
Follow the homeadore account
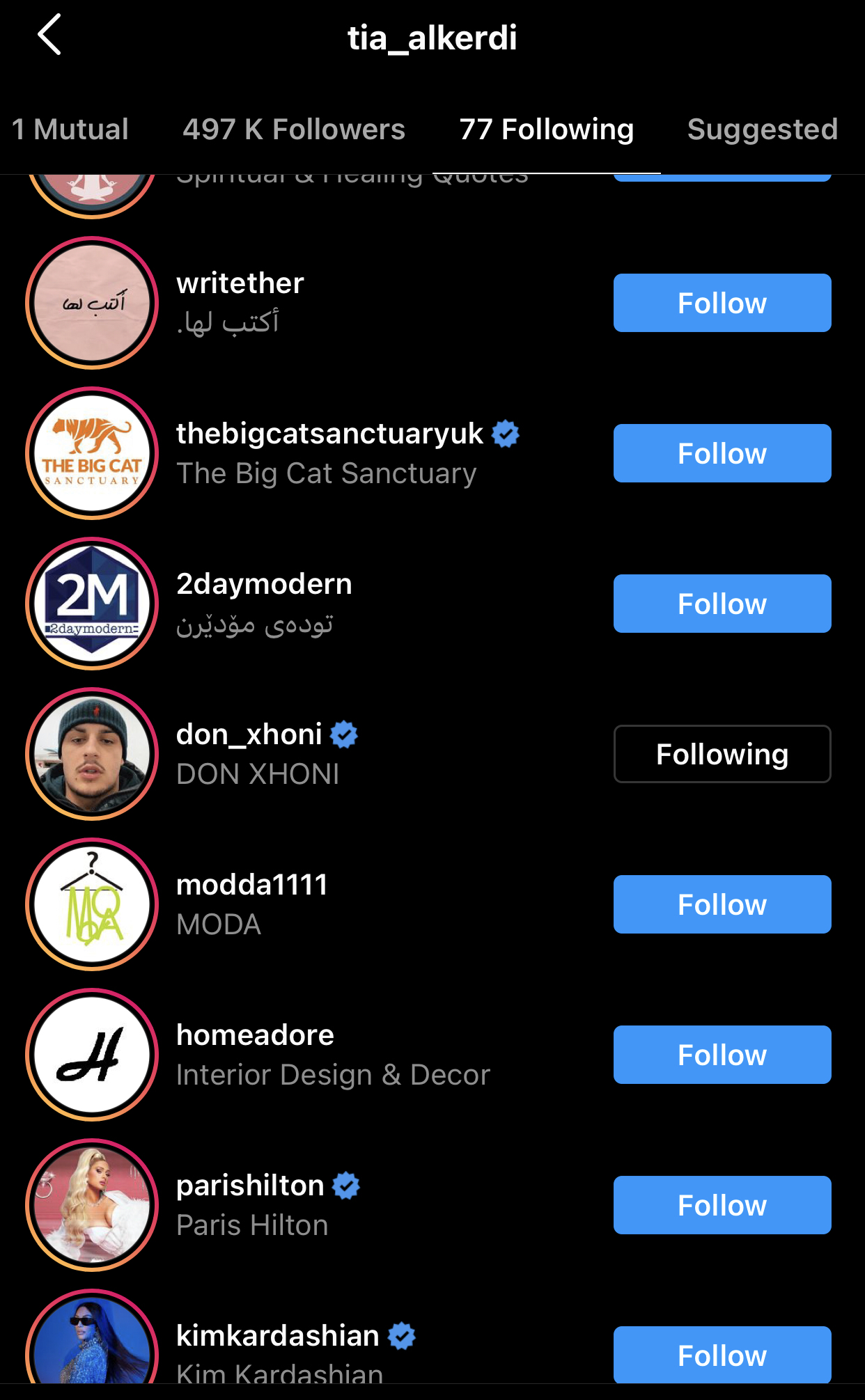coord(722,1055)
